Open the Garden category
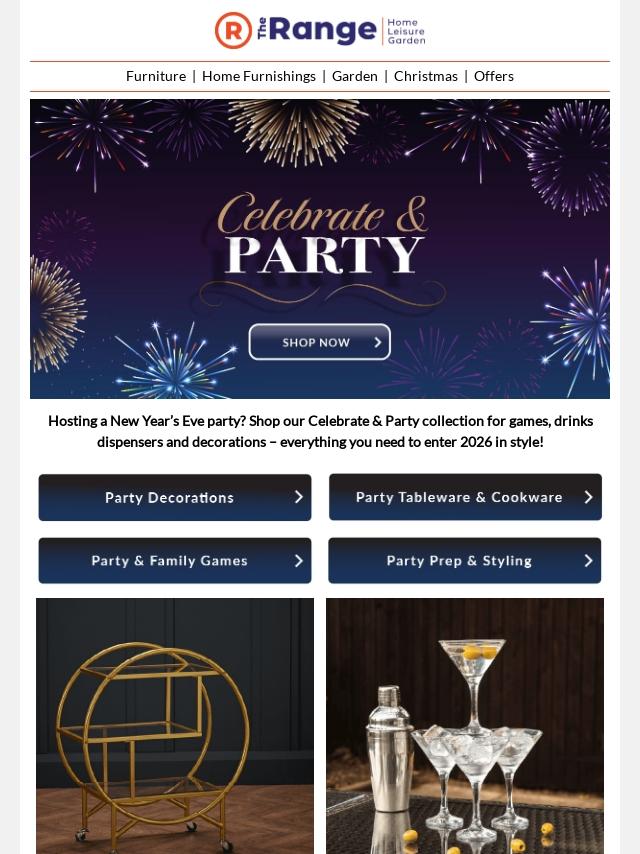Viewport: 640px width, 854px height. click(355, 76)
